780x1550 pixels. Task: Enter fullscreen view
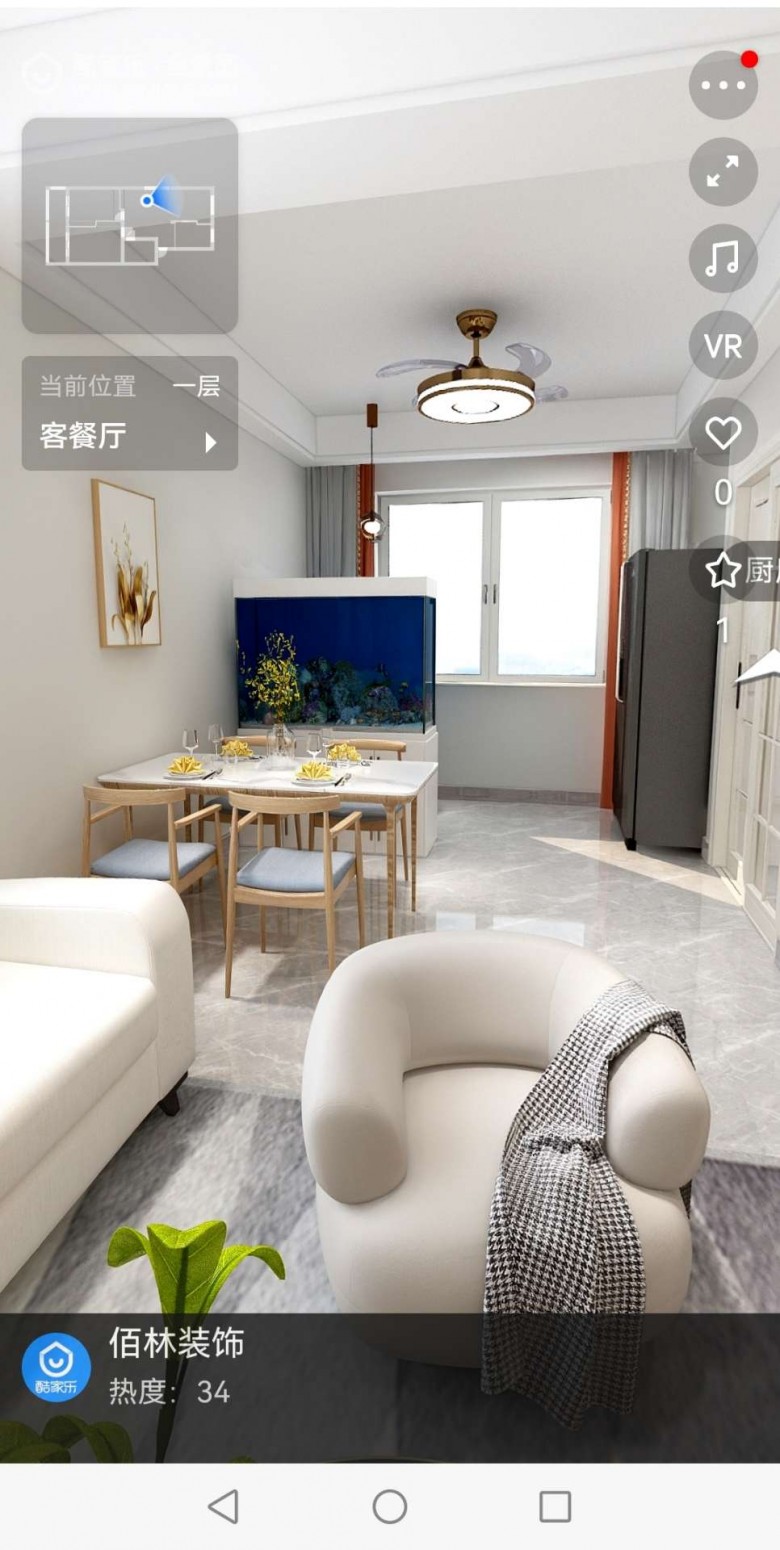[x=722, y=172]
